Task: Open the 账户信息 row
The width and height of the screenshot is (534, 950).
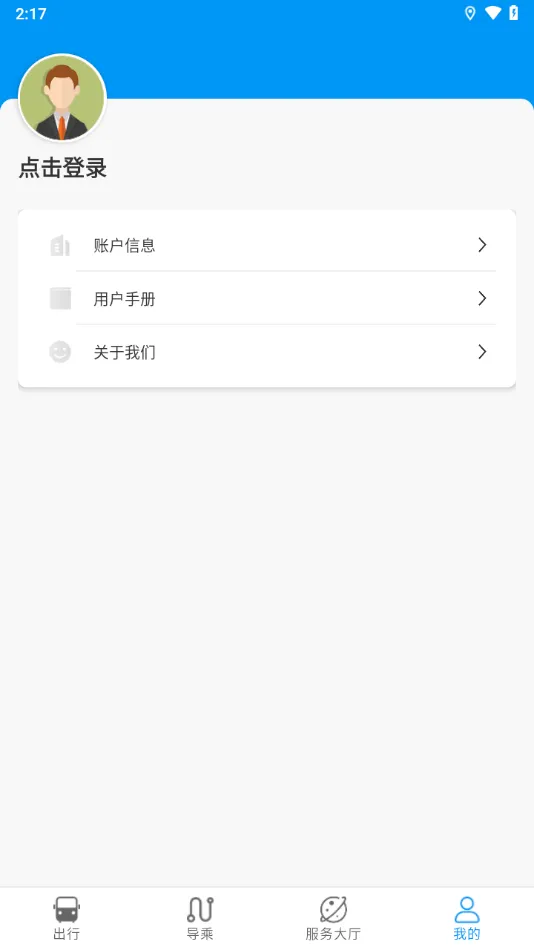Action: (x=267, y=245)
